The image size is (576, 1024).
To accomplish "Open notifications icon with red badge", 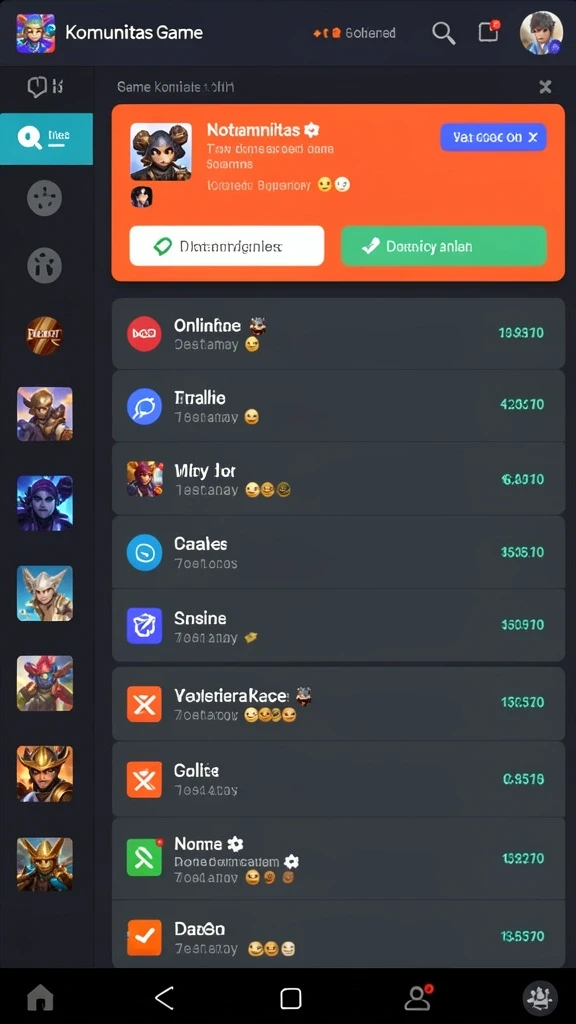I will 488,31.
